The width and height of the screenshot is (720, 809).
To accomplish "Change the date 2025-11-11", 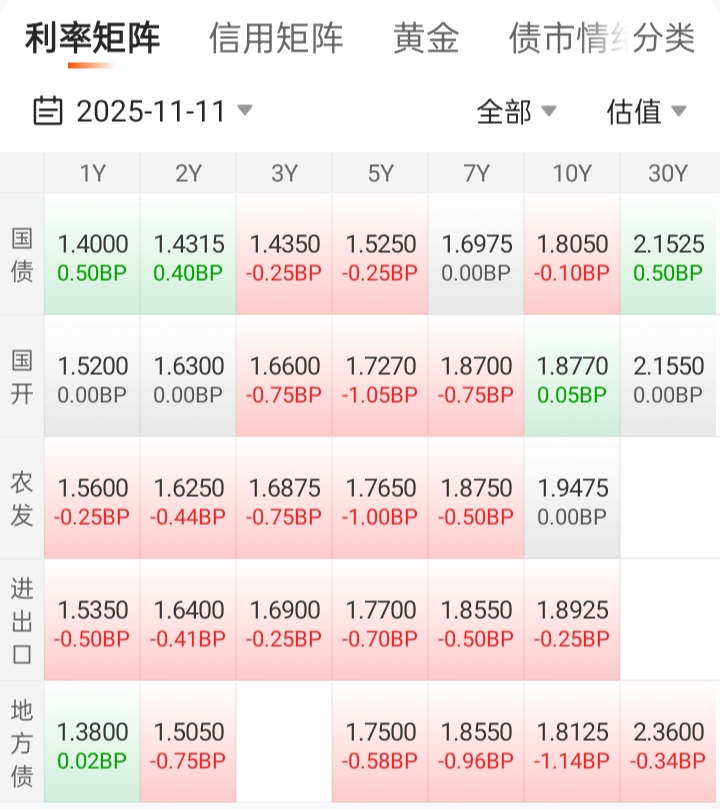I will click(x=143, y=110).
